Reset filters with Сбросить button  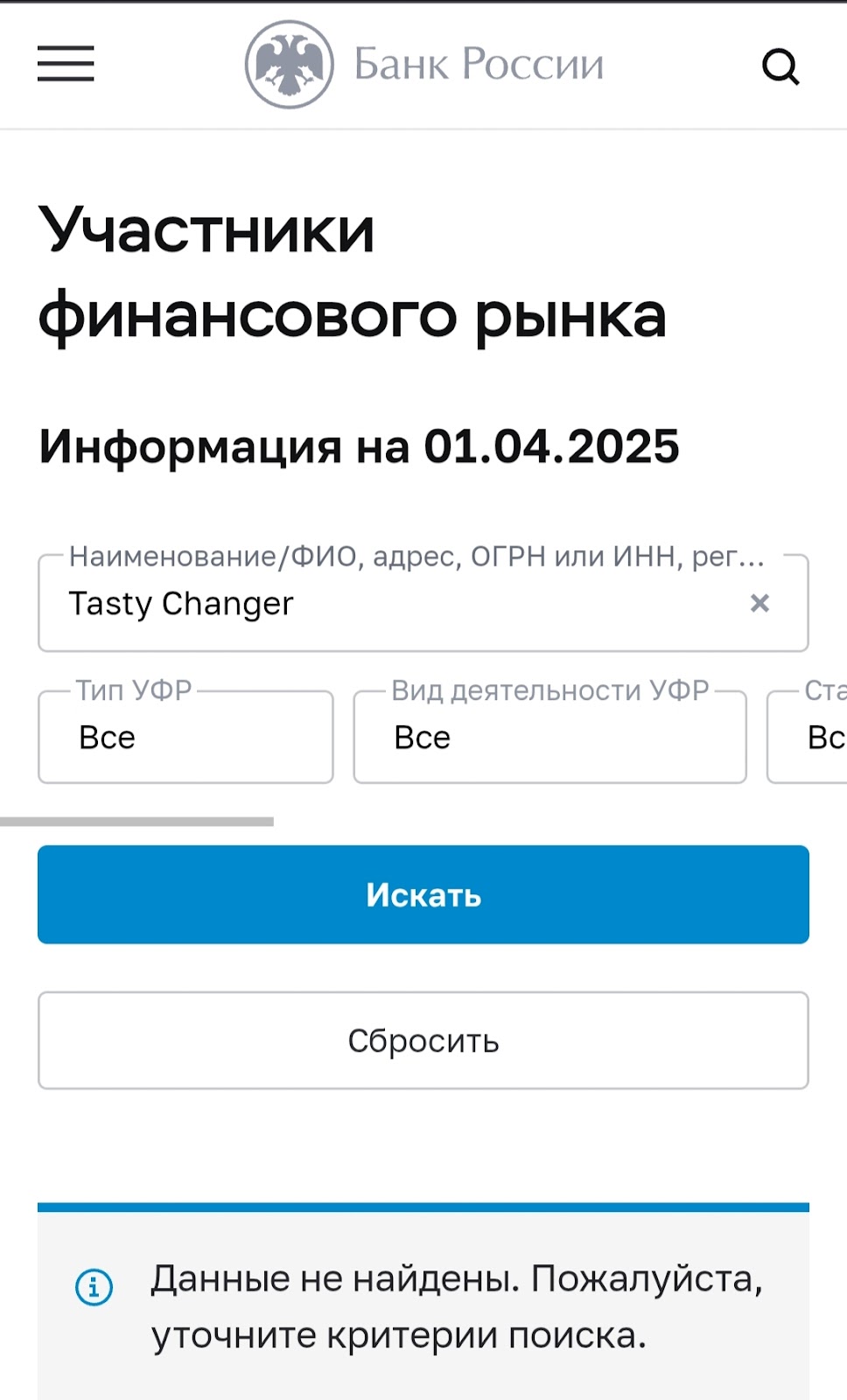(x=423, y=1040)
